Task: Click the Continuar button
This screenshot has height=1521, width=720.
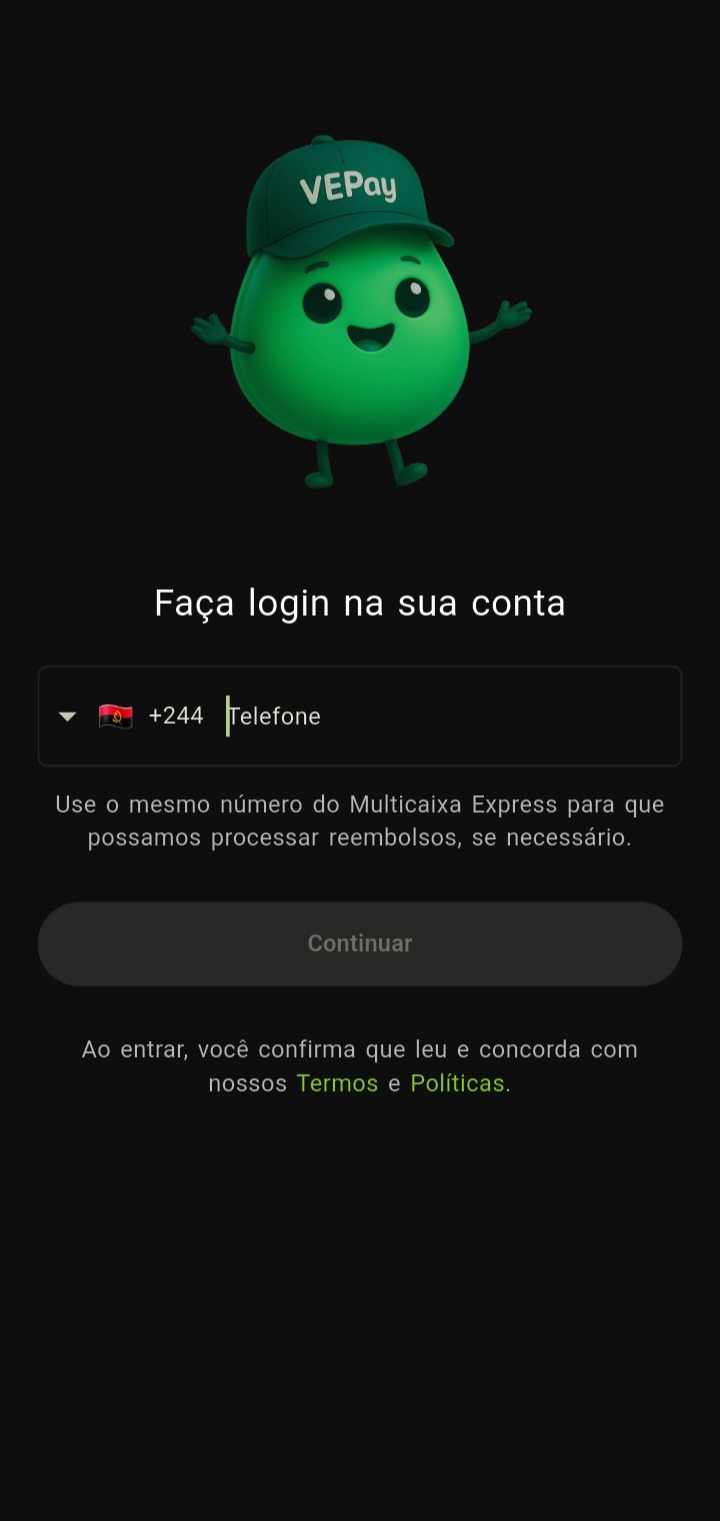Action: tap(360, 943)
